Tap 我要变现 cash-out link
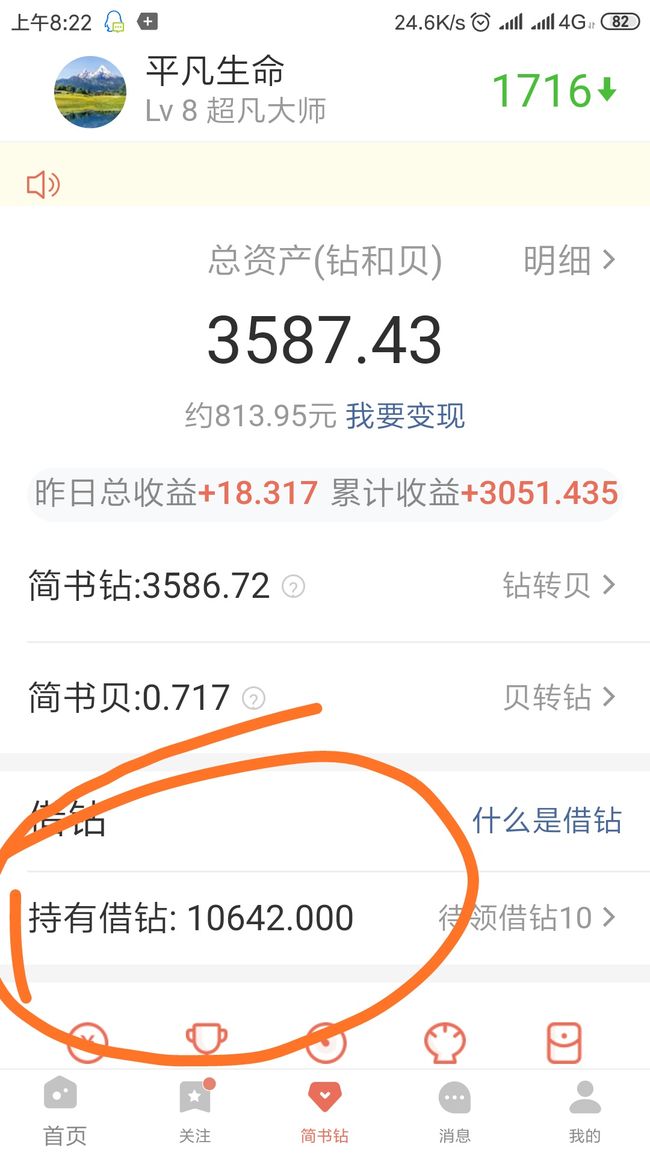The width and height of the screenshot is (650, 1156). [x=405, y=416]
